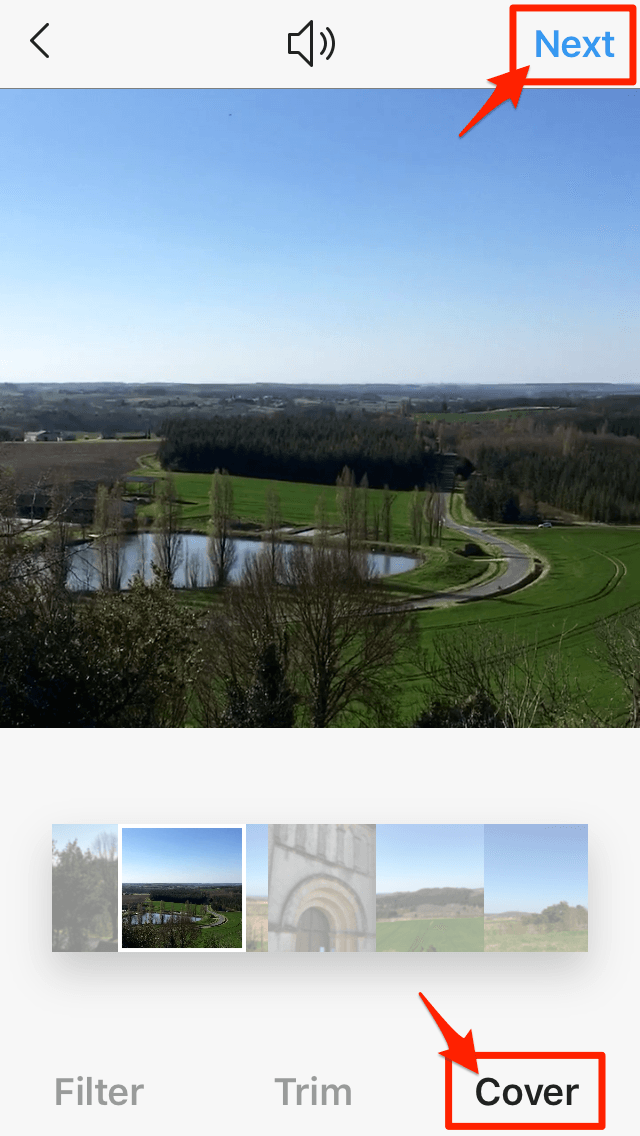The image size is (640, 1136).
Task: Select the green field frame as cover
Action: click(430, 888)
